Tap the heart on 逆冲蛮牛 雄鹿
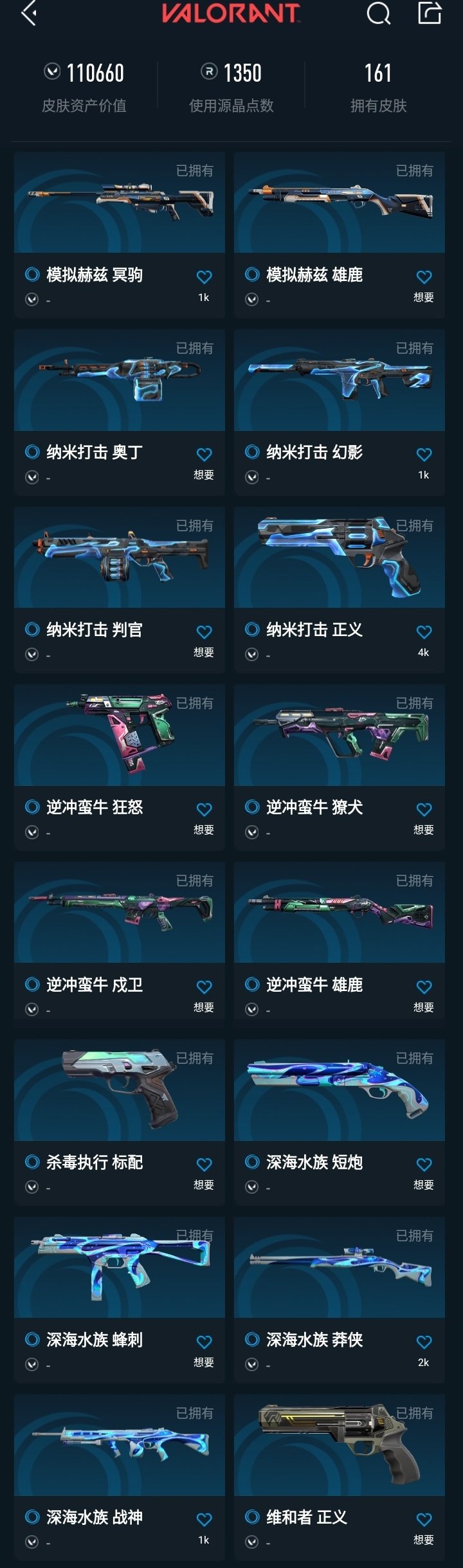 [424, 987]
